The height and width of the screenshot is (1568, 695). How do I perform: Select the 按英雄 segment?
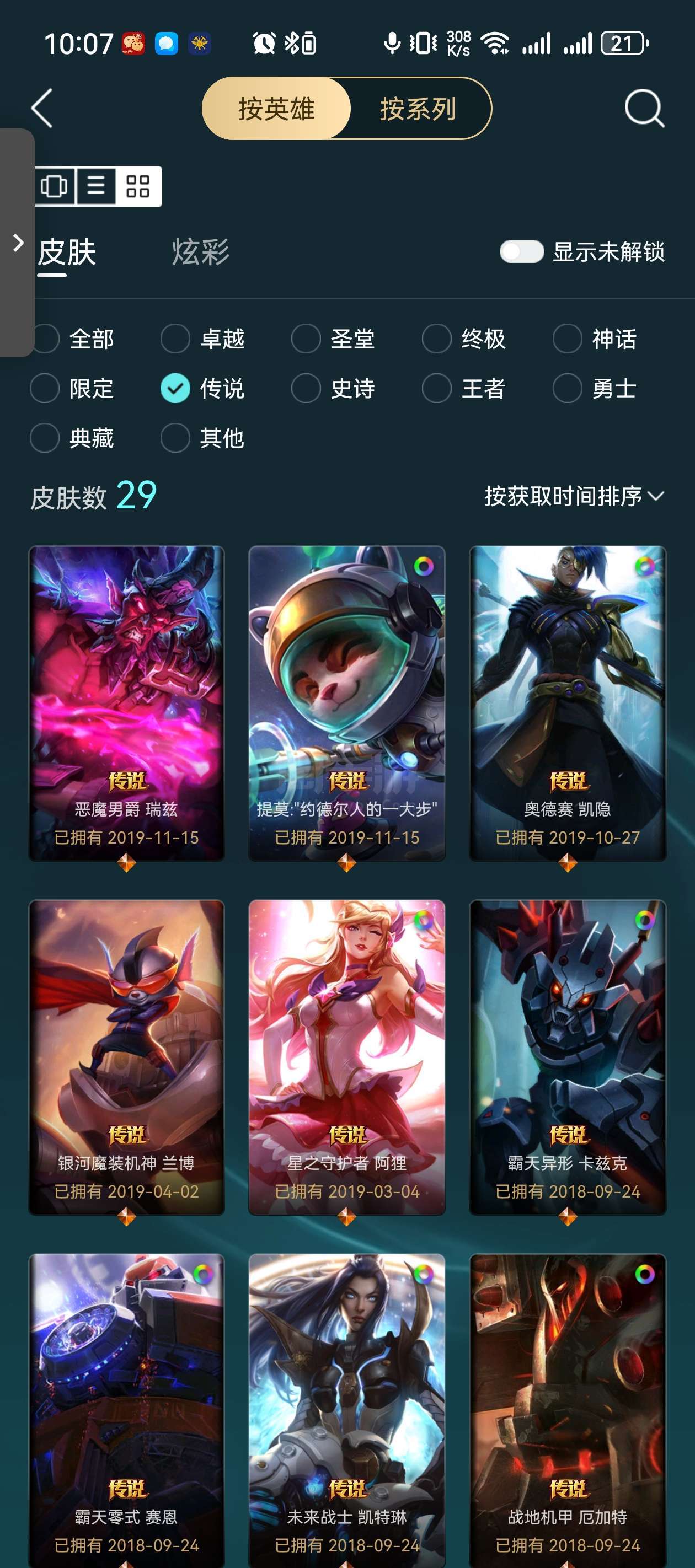click(276, 109)
